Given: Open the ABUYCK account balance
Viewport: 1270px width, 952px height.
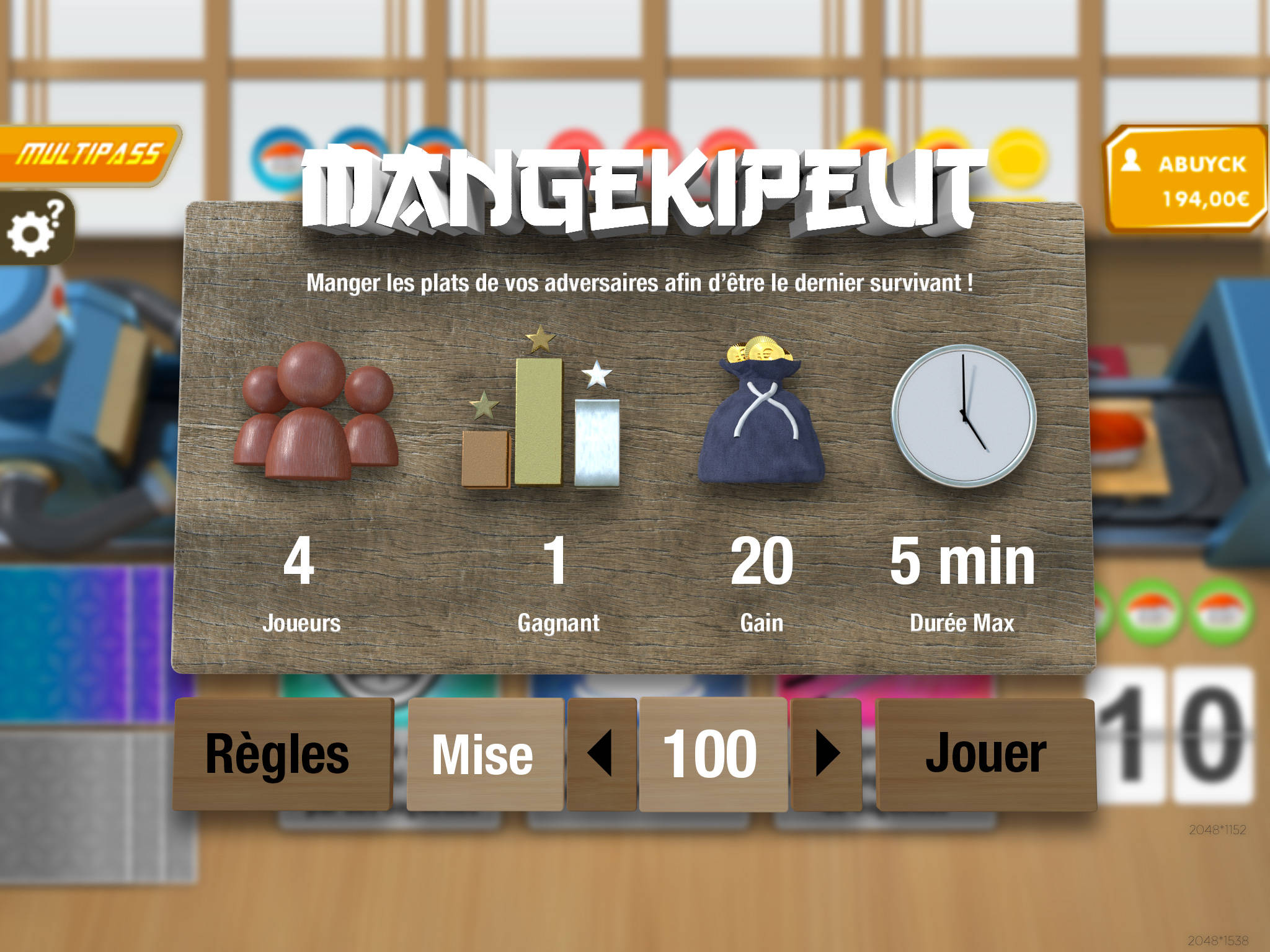Looking at the screenshot, I should click(1186, 180).
